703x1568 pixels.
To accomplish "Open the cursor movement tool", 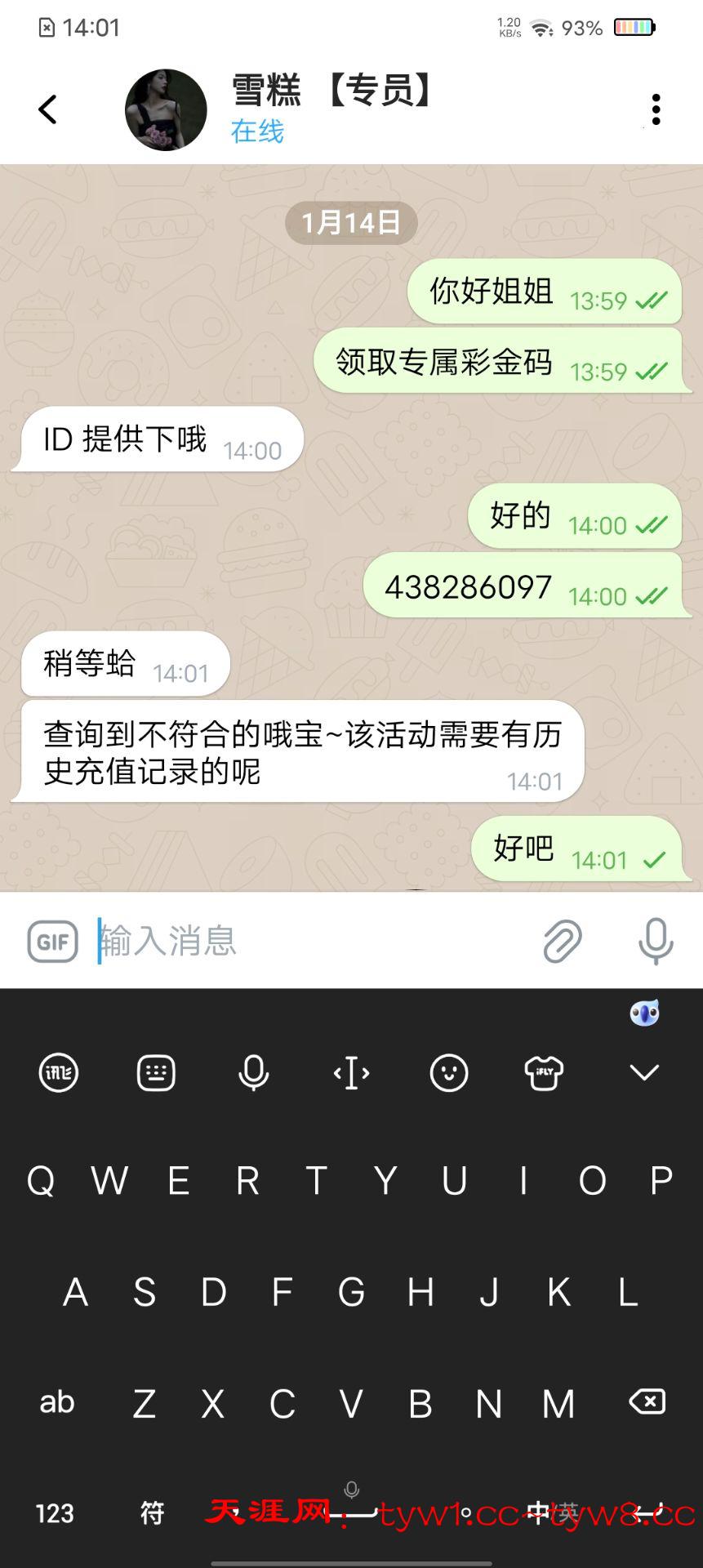I will pyautogui.click(x=351, y=1072).
